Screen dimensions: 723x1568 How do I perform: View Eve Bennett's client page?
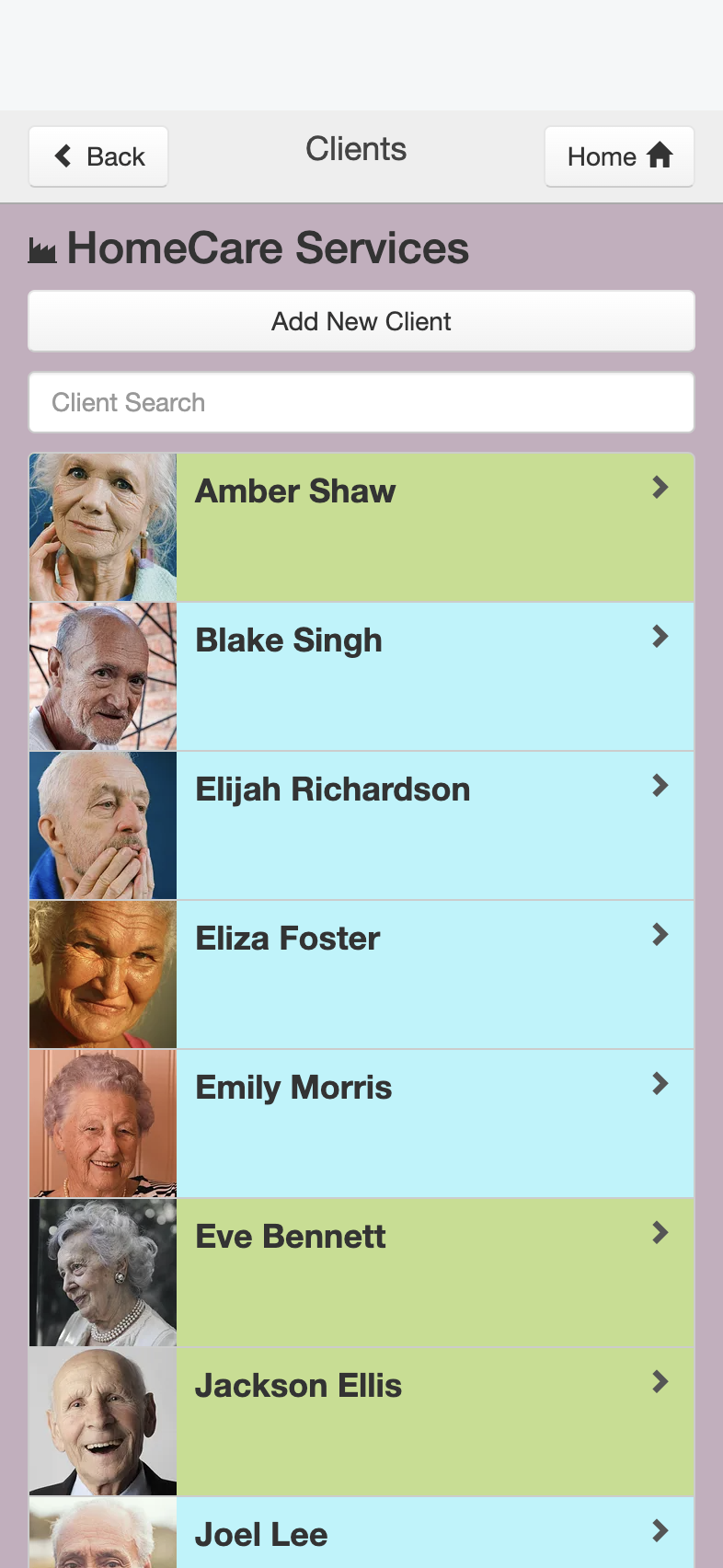pos(361,1273)
